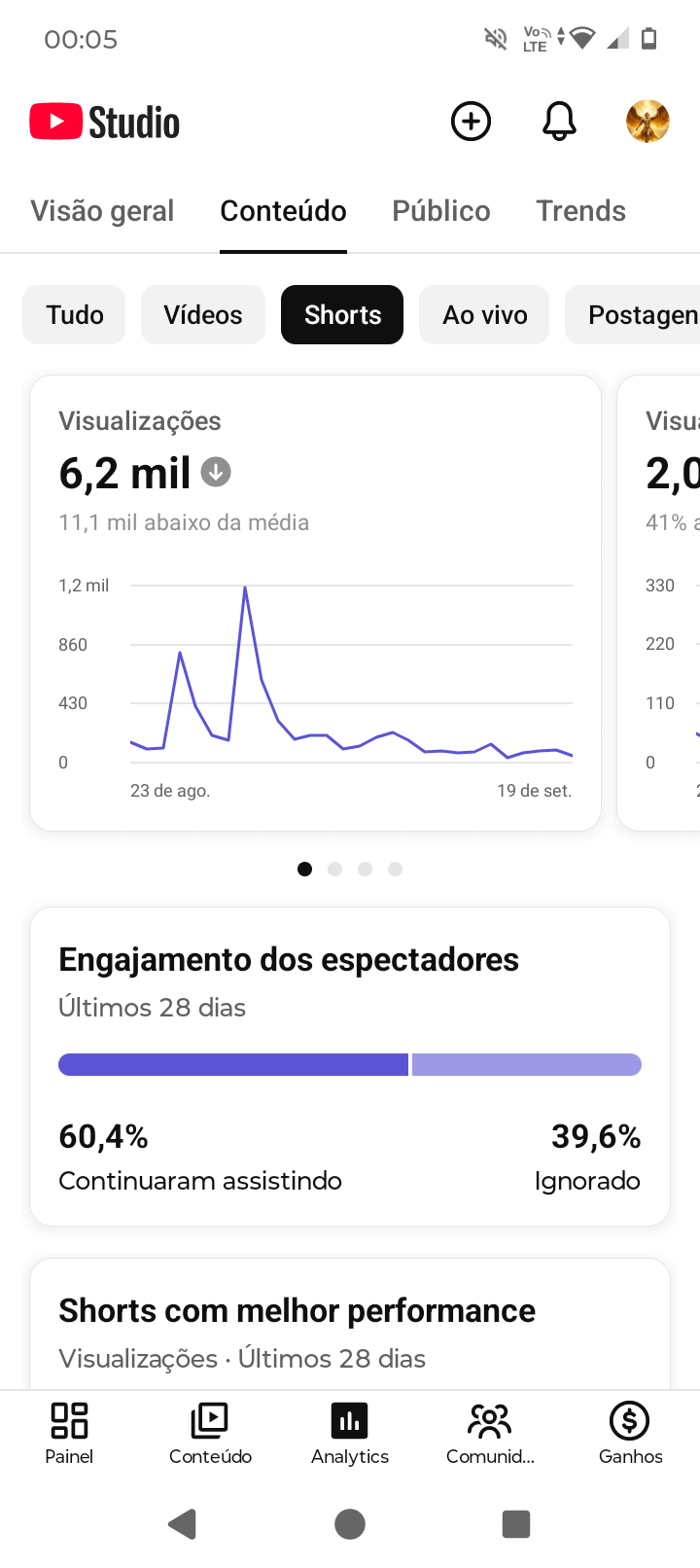Select the Tudo filter chip
700x1568 pixels.
(74, 315)
